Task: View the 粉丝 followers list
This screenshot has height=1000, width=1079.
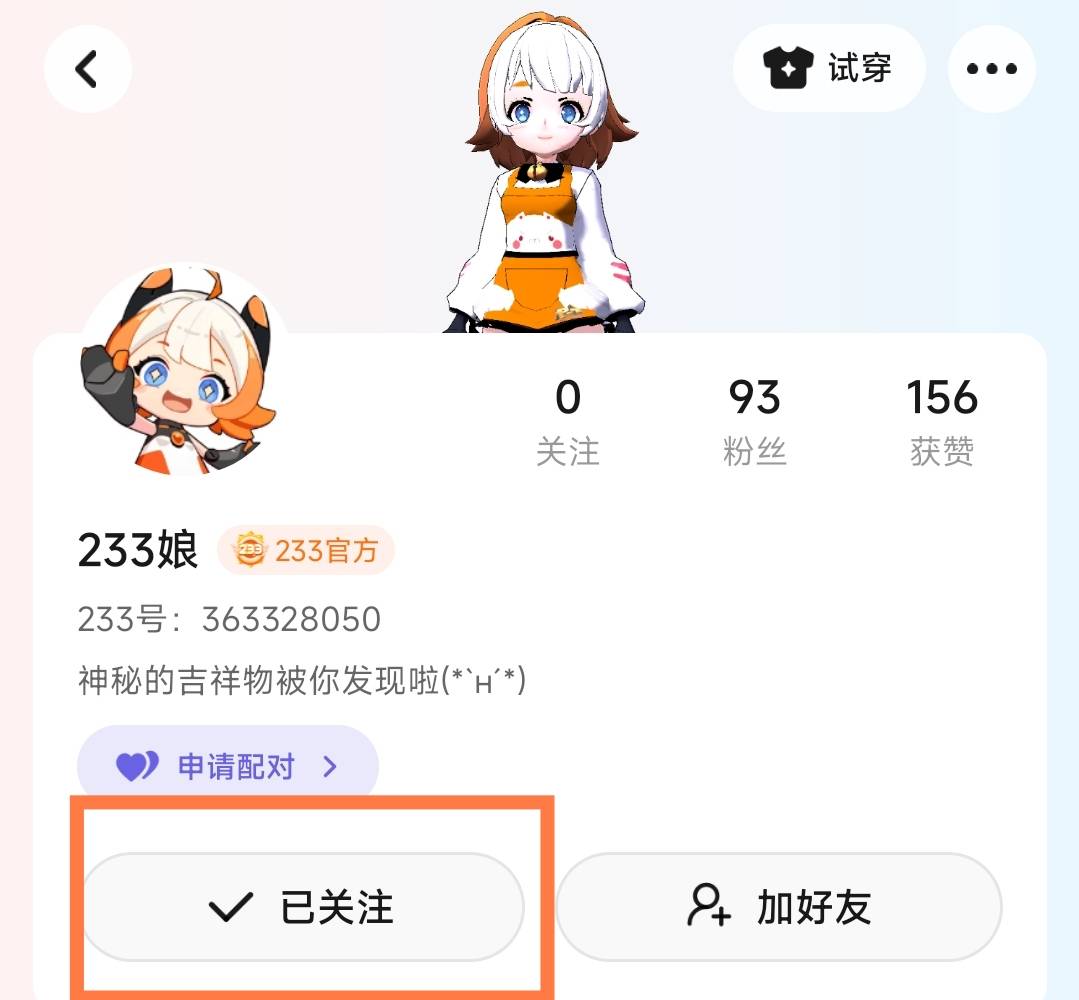Action: pos(754,422)
